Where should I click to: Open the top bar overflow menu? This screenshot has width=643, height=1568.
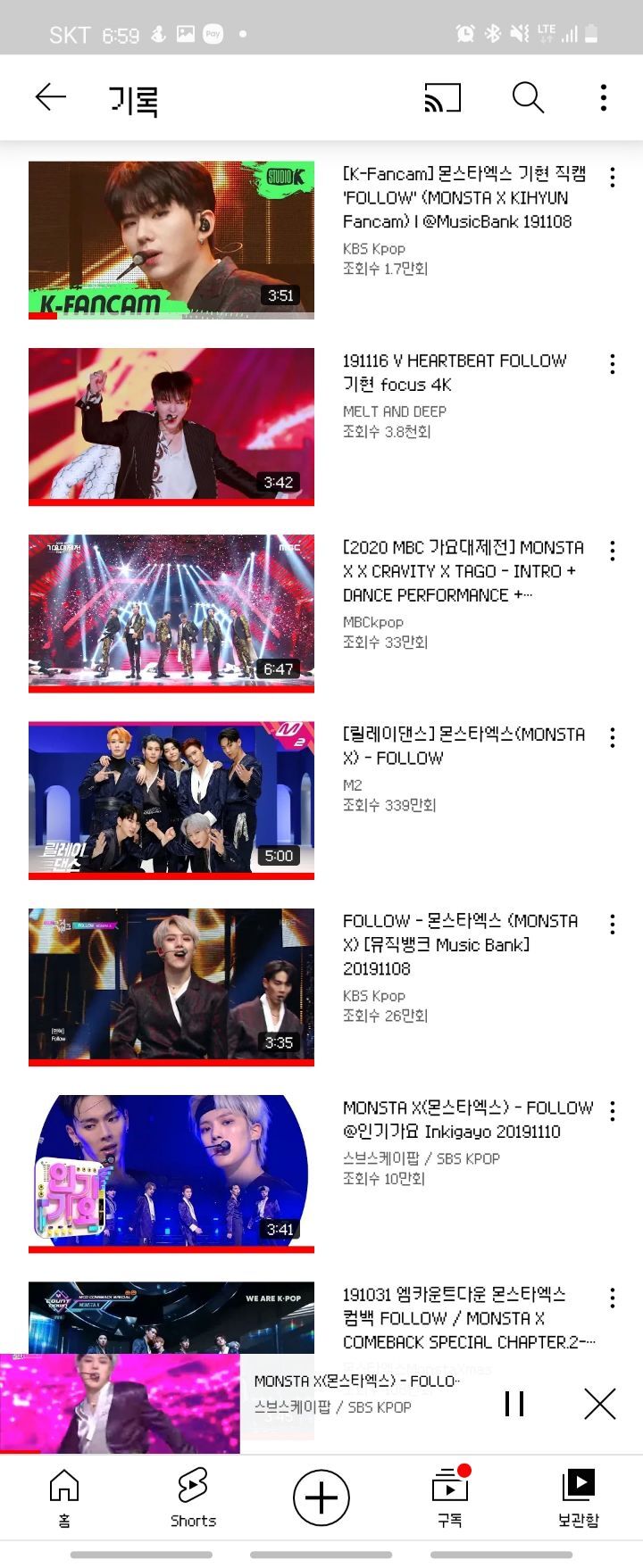[604, 98]
